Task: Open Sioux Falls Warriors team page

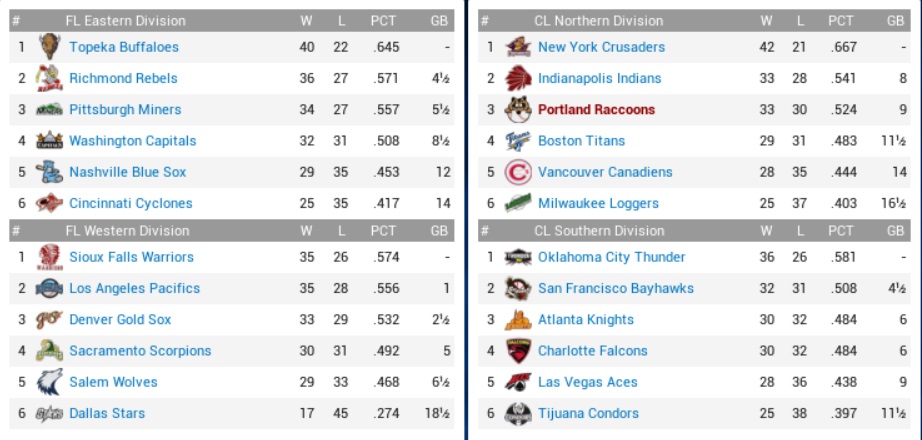Action: [131, 257]
